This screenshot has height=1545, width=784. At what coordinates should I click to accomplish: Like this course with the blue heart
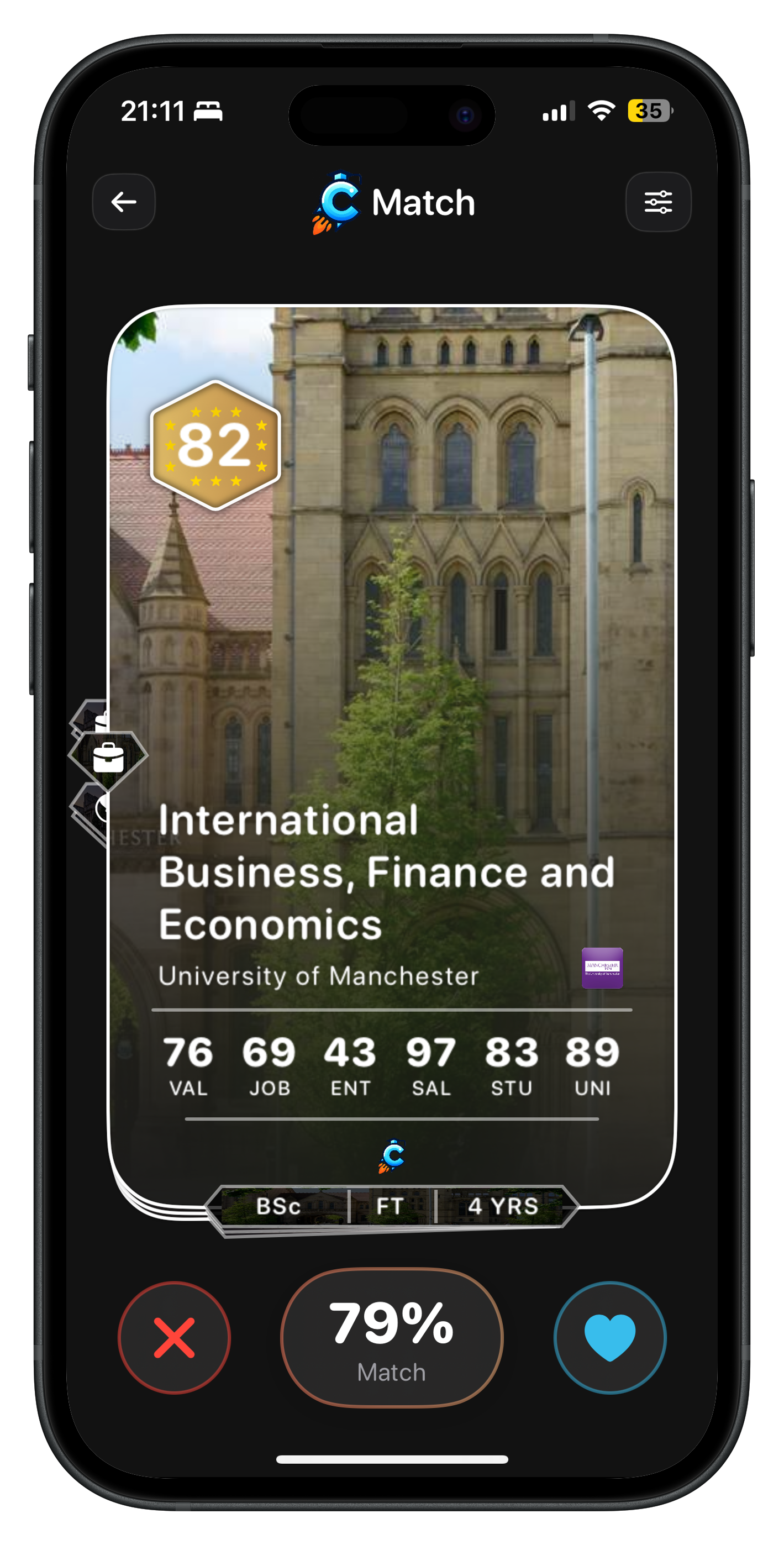(609, 1337)
